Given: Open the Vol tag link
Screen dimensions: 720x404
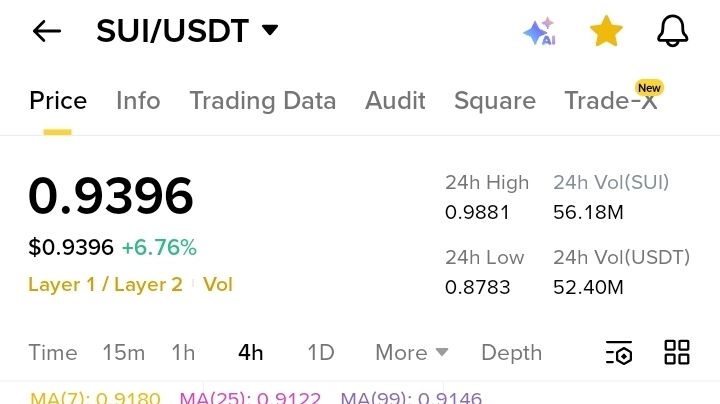Looking at the screenshot, I should point(218,285).
